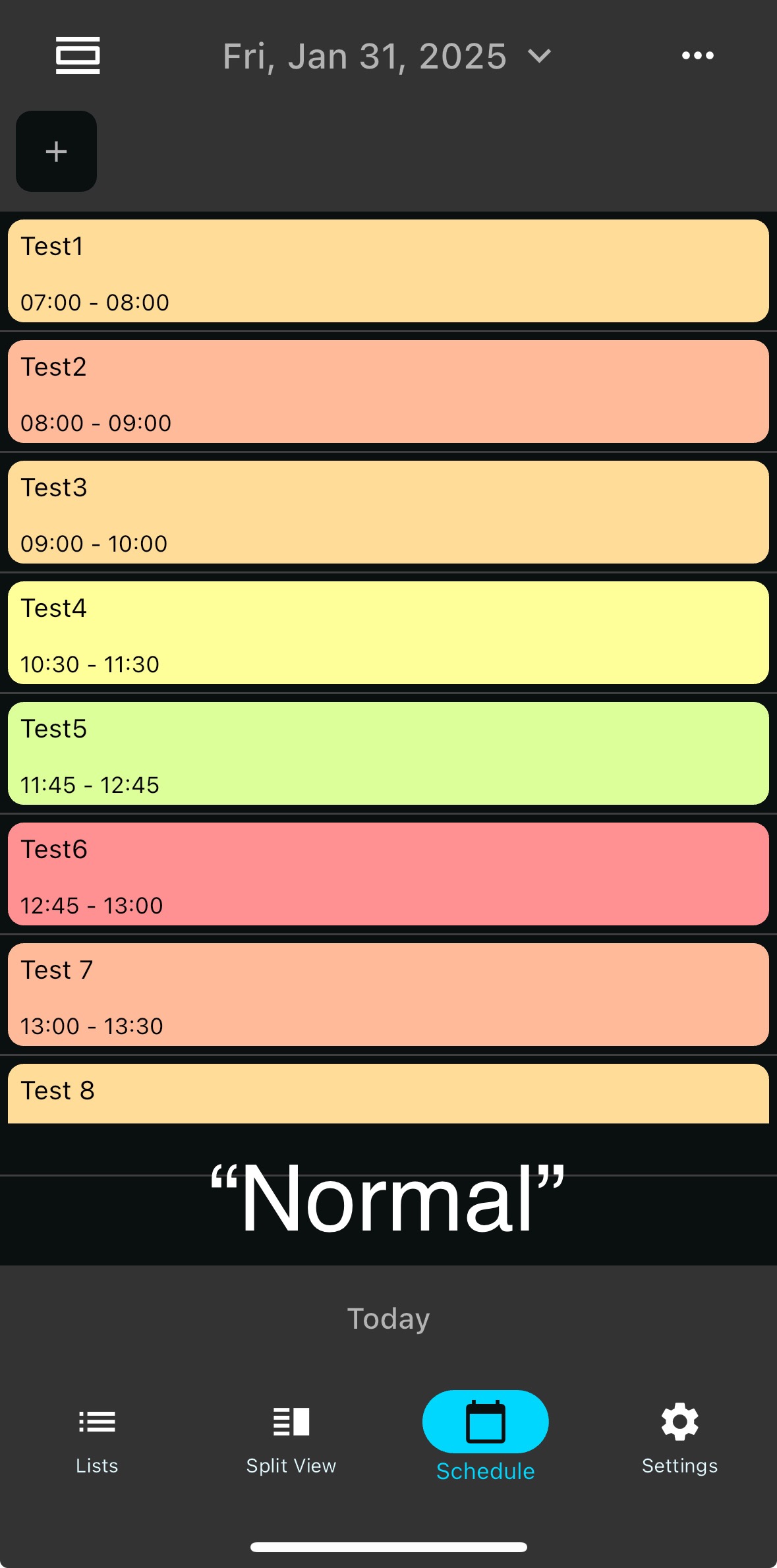Change the schedule layout view icon
777x1568 pixels.
(78, 55)
